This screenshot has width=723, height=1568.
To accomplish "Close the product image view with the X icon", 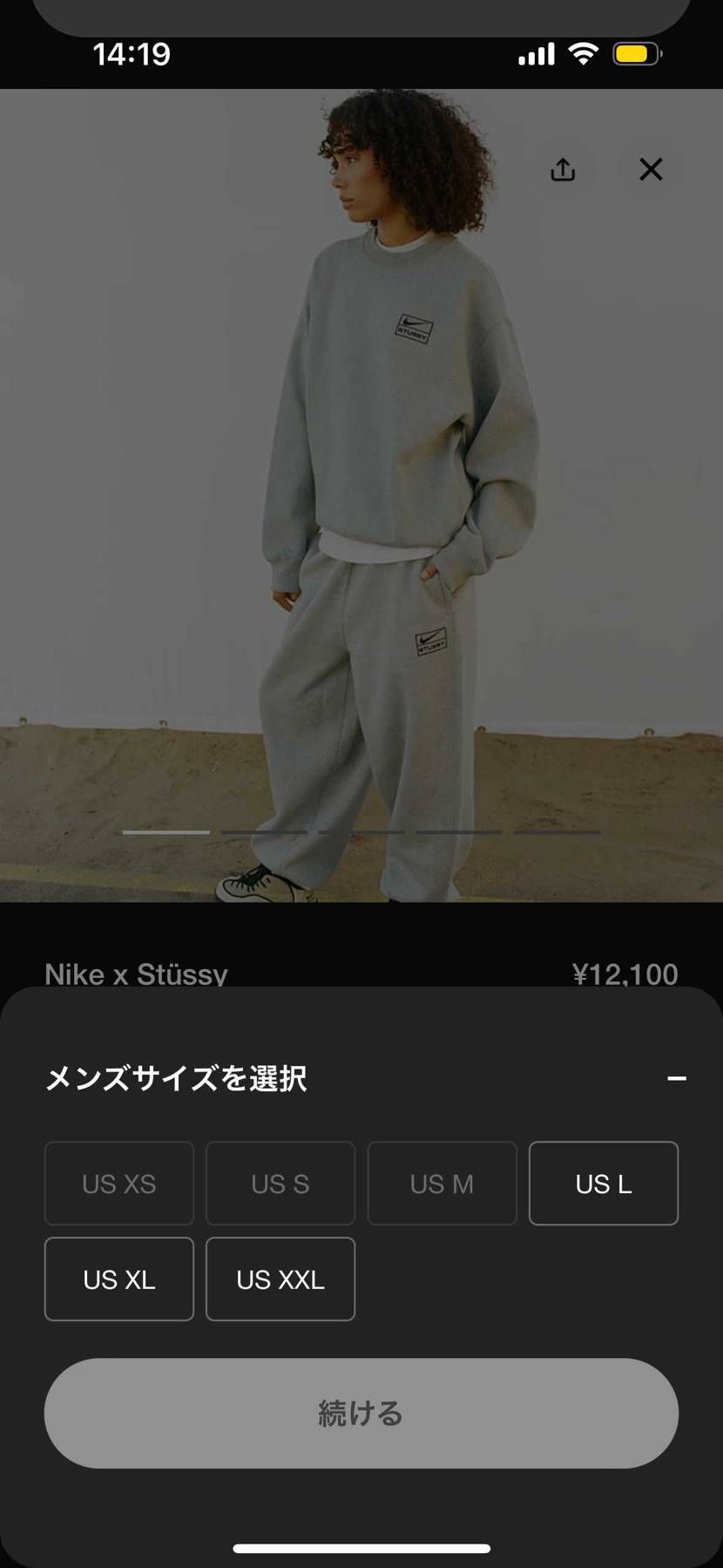I will click(650, 170).
